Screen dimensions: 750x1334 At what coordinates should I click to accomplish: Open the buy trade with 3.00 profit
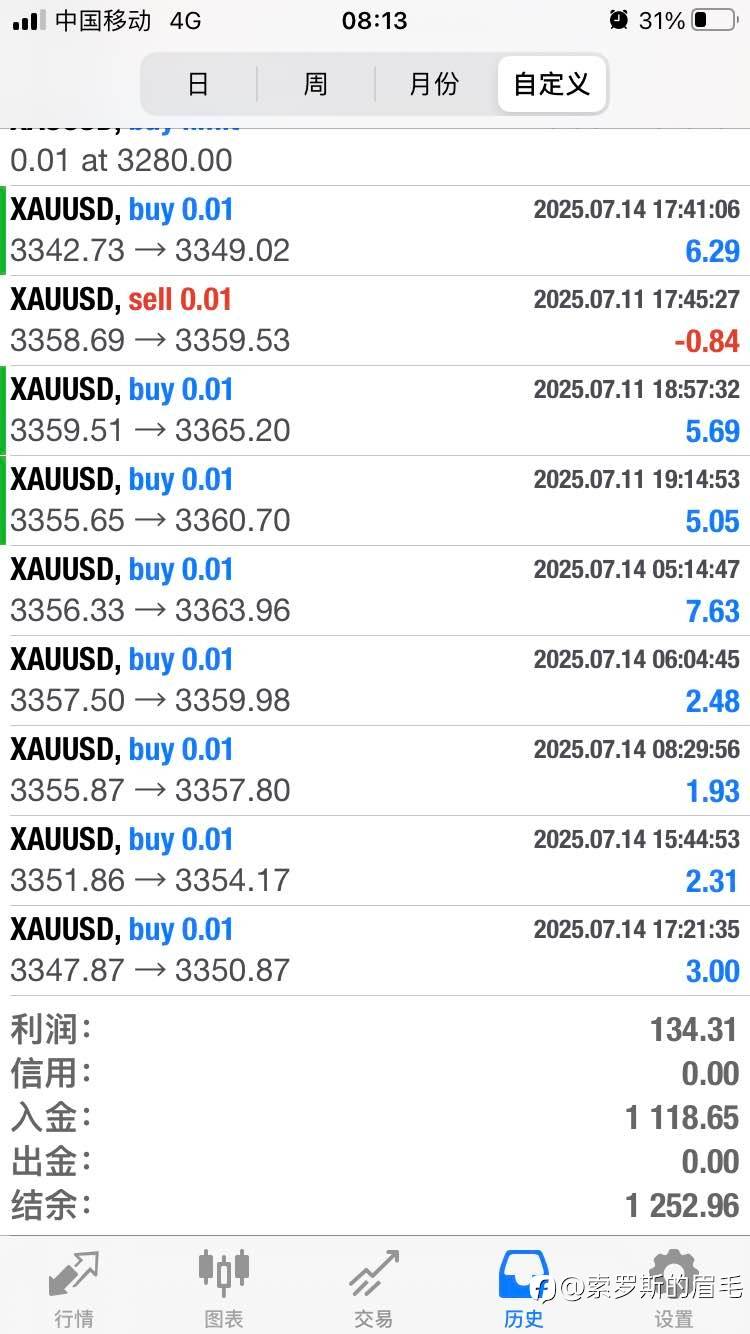tap(375, 951)
